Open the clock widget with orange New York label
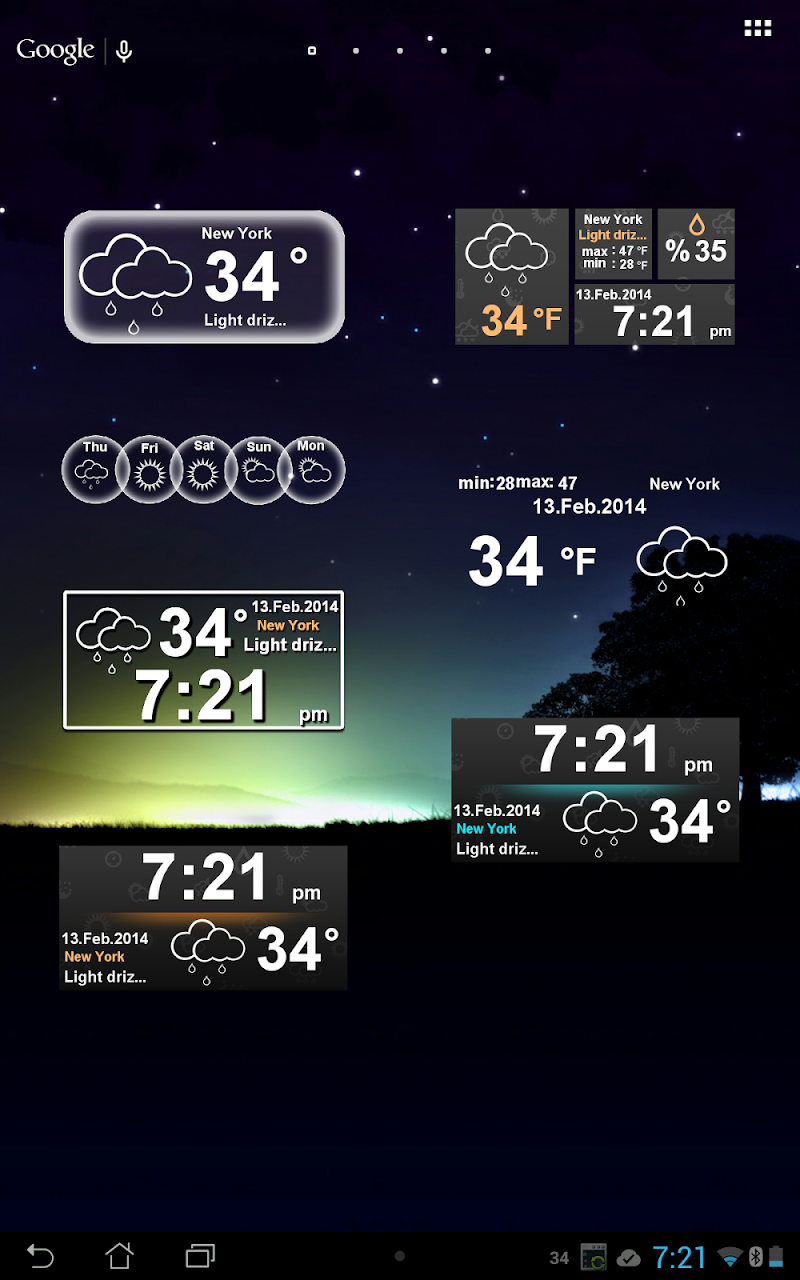800x1280 pixels. [203, 917]
